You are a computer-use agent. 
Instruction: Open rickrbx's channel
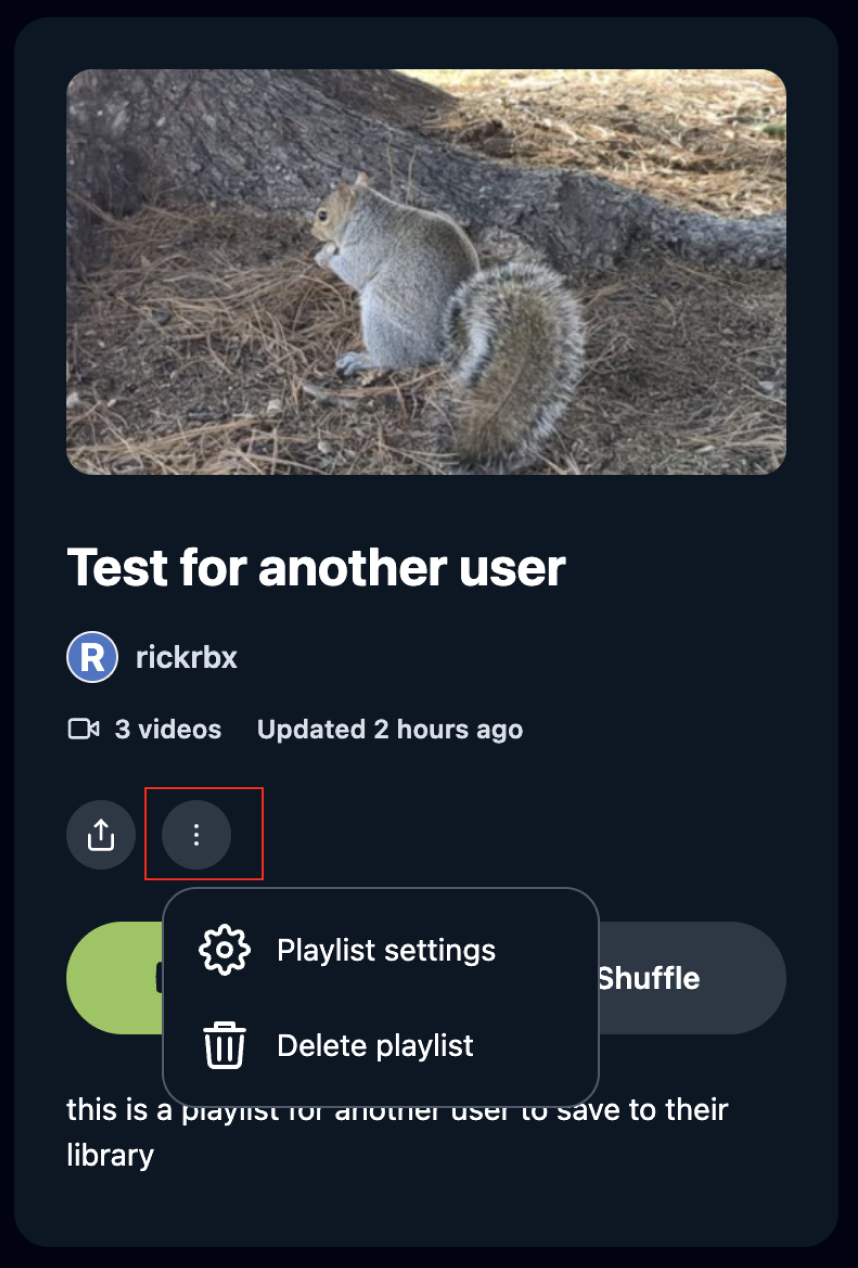point(186,657)
